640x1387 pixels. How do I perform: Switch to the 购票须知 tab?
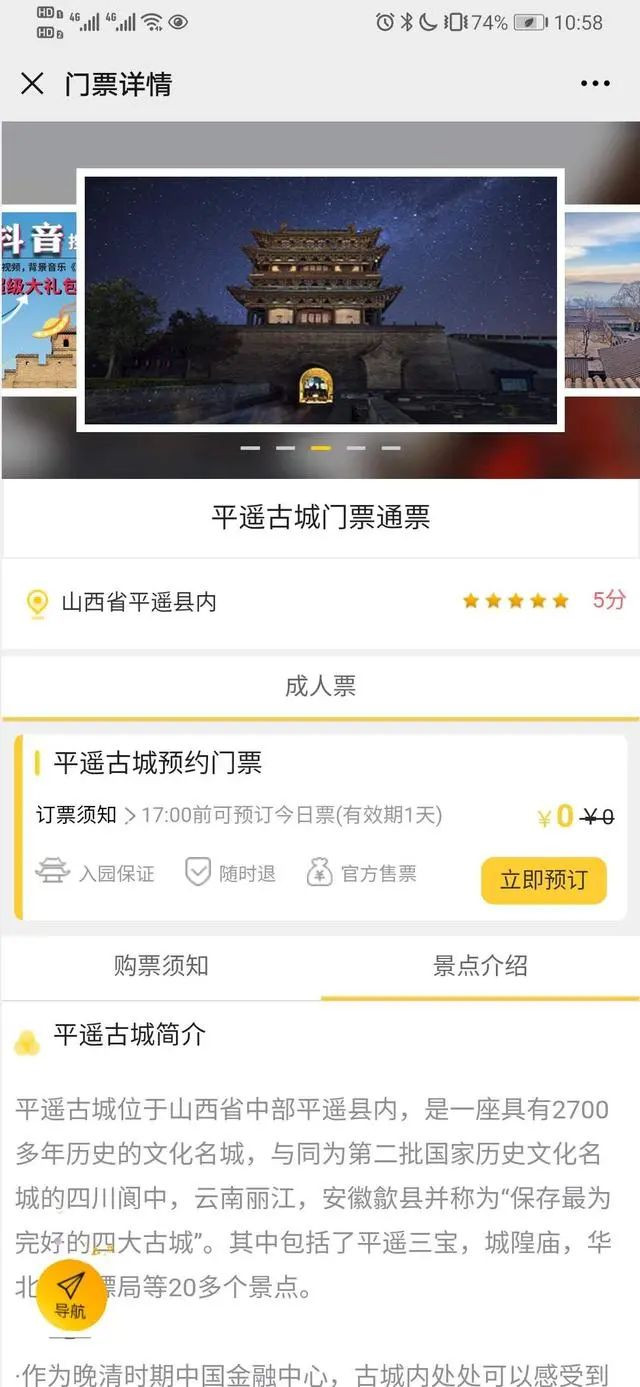pos(161,966)
